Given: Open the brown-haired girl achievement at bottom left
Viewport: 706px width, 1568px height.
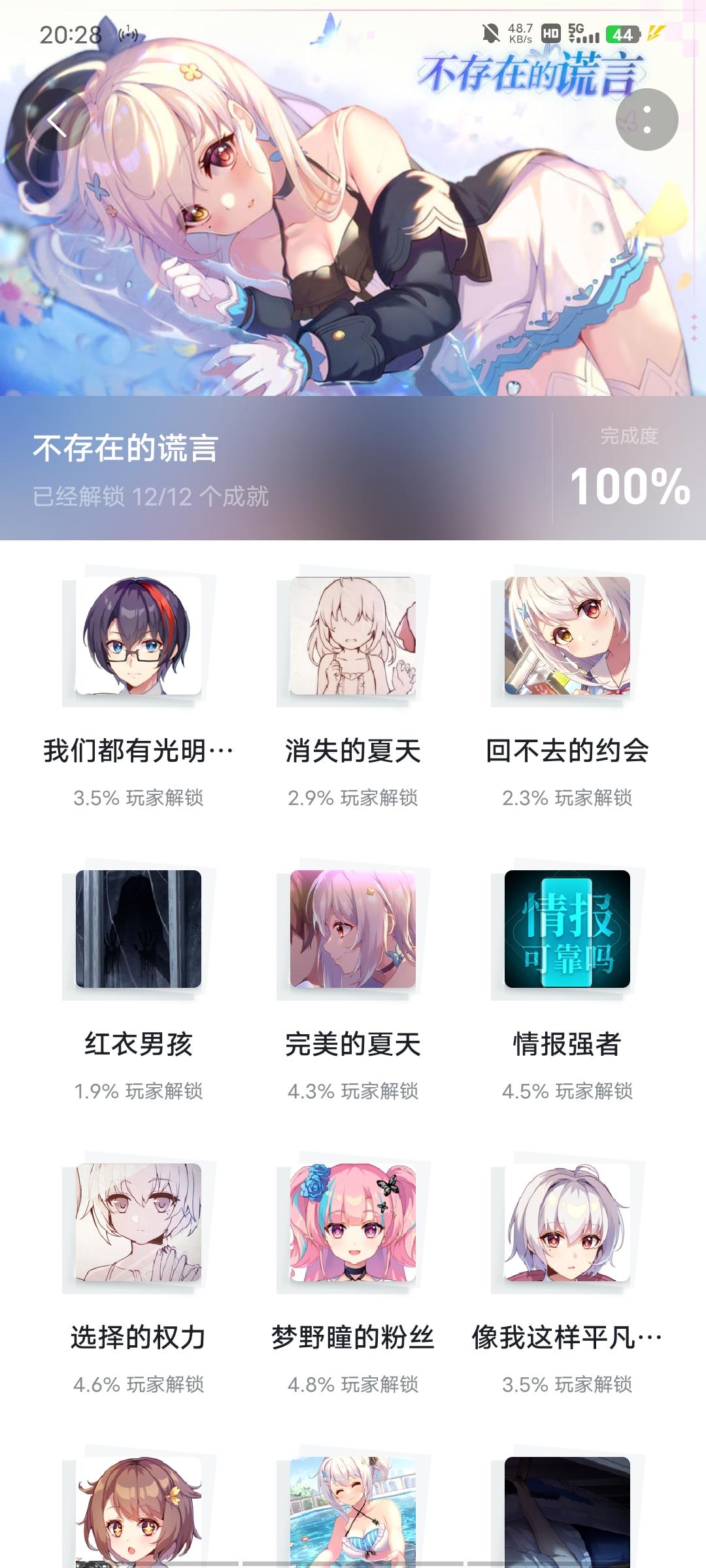Looking at the screenshot, I should point(138,1516).
